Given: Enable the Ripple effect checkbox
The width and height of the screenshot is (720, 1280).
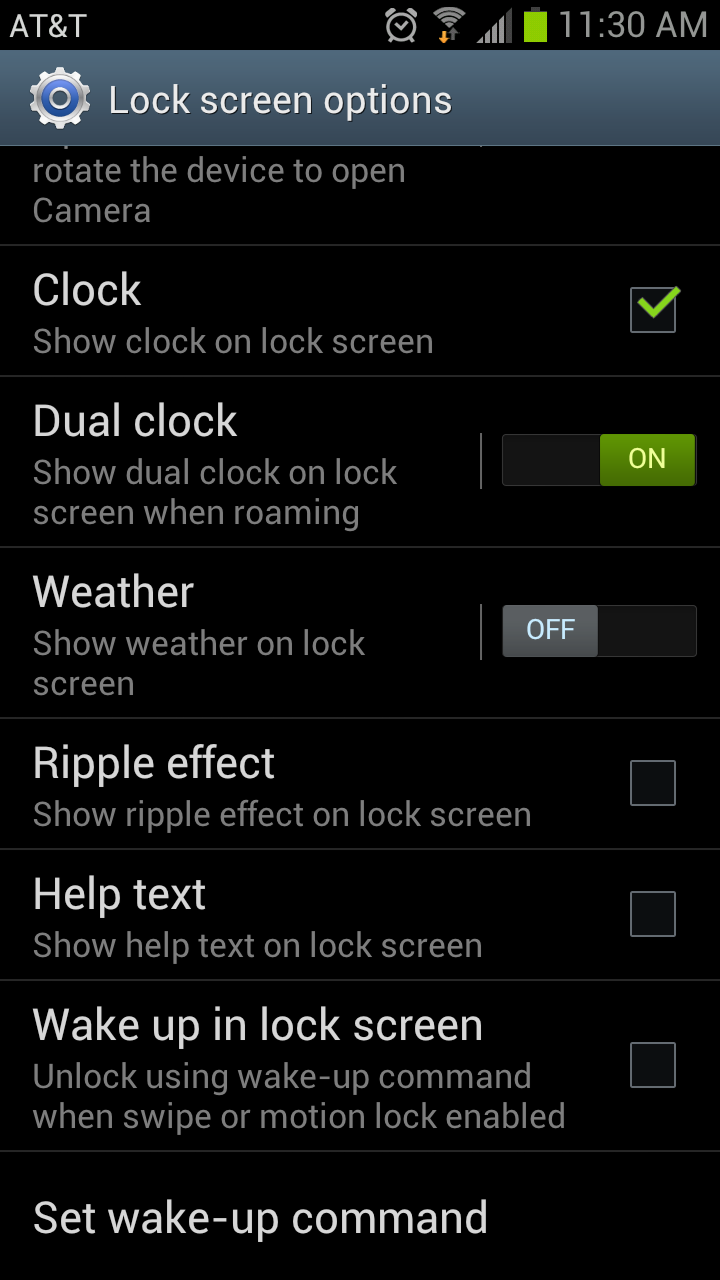Looking at the screenshot, I should (x=653, y=783).
